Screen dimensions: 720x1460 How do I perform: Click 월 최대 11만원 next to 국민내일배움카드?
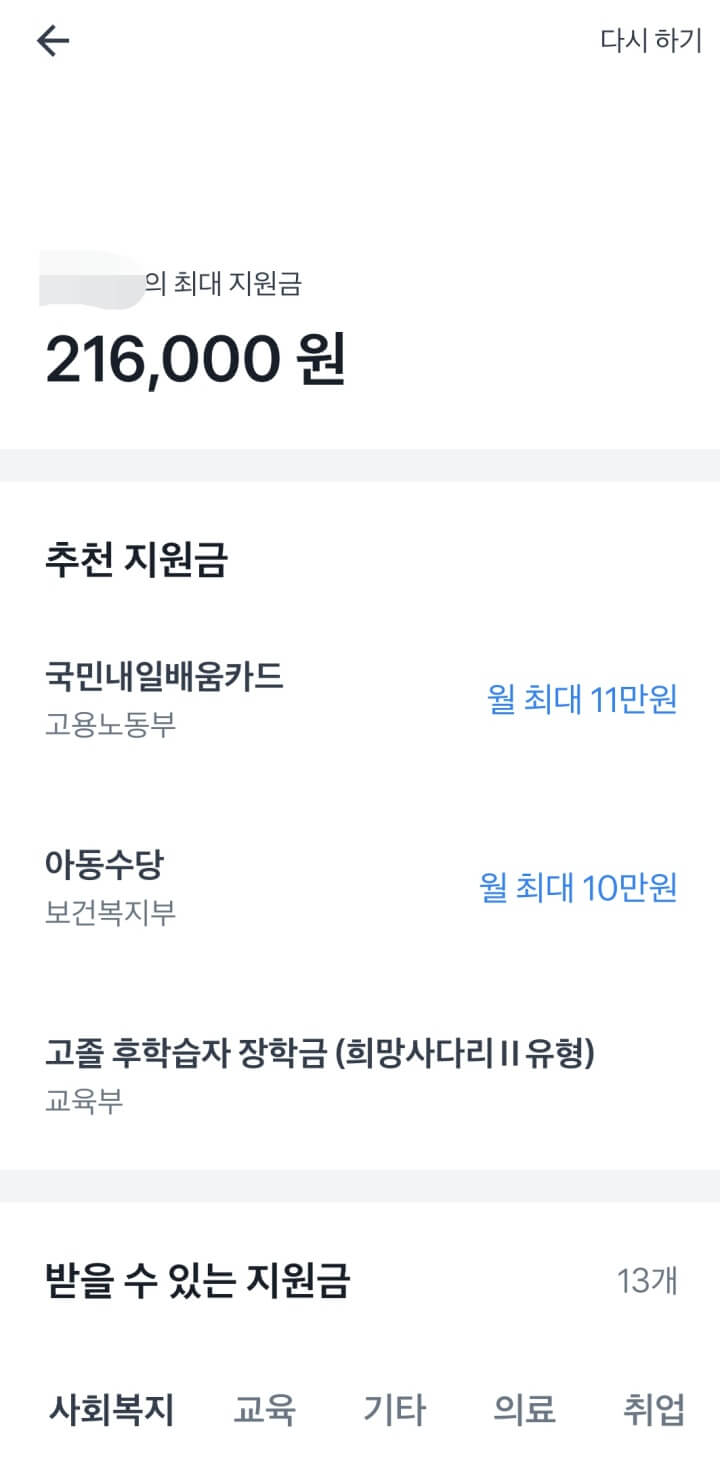tap(586, 702)
